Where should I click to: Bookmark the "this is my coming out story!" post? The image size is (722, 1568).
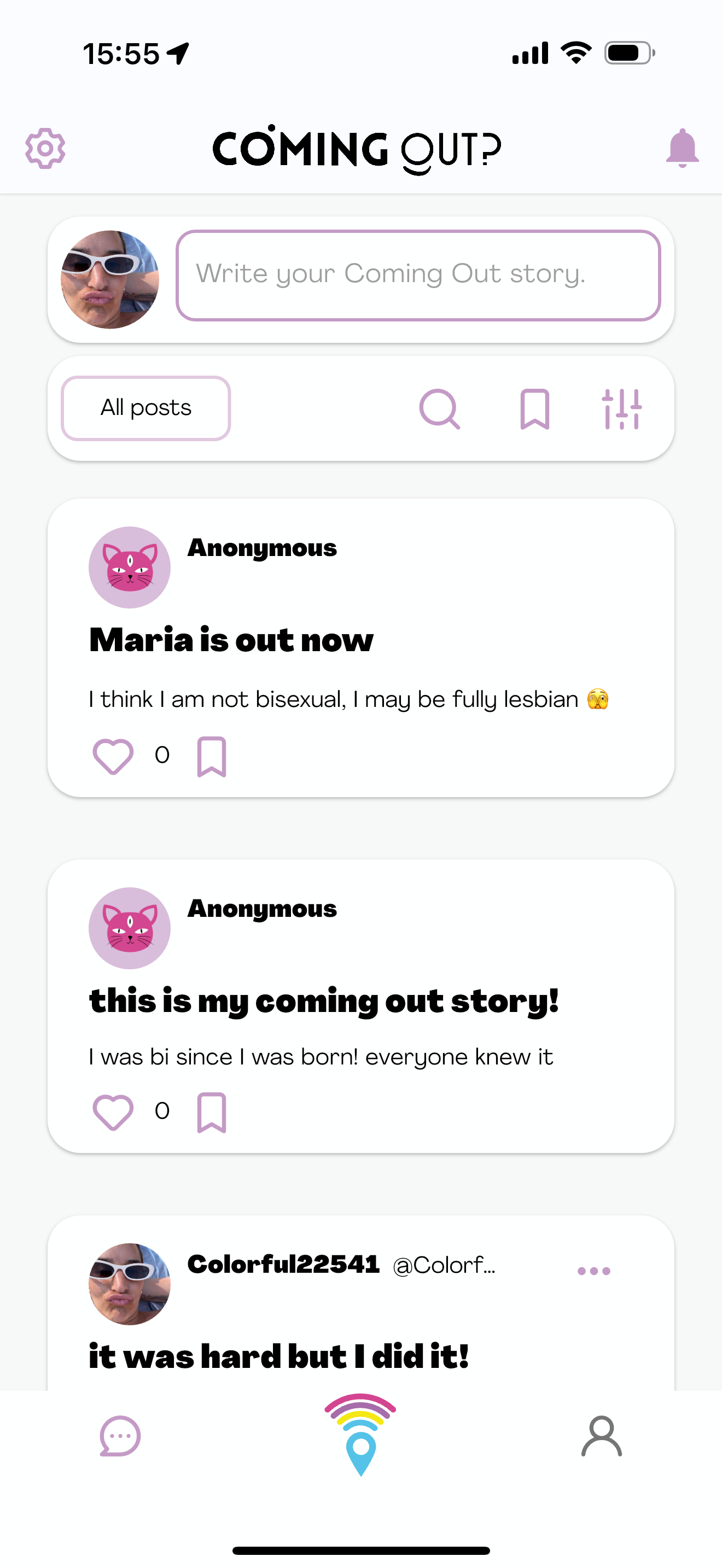[211, 1112]
